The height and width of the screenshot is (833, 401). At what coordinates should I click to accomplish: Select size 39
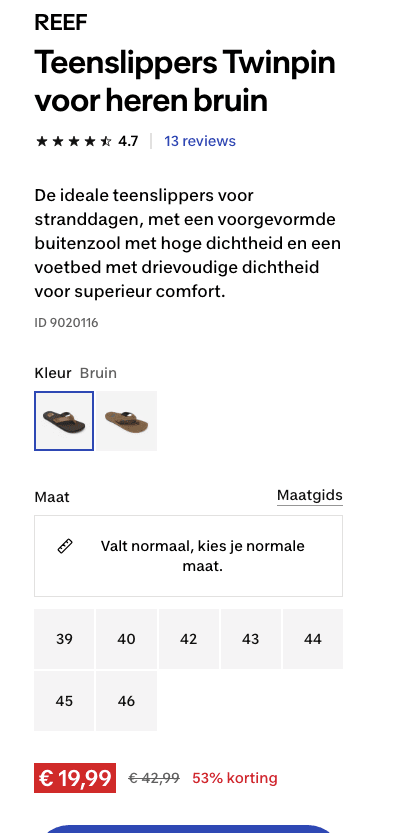[x=64, y=639]
